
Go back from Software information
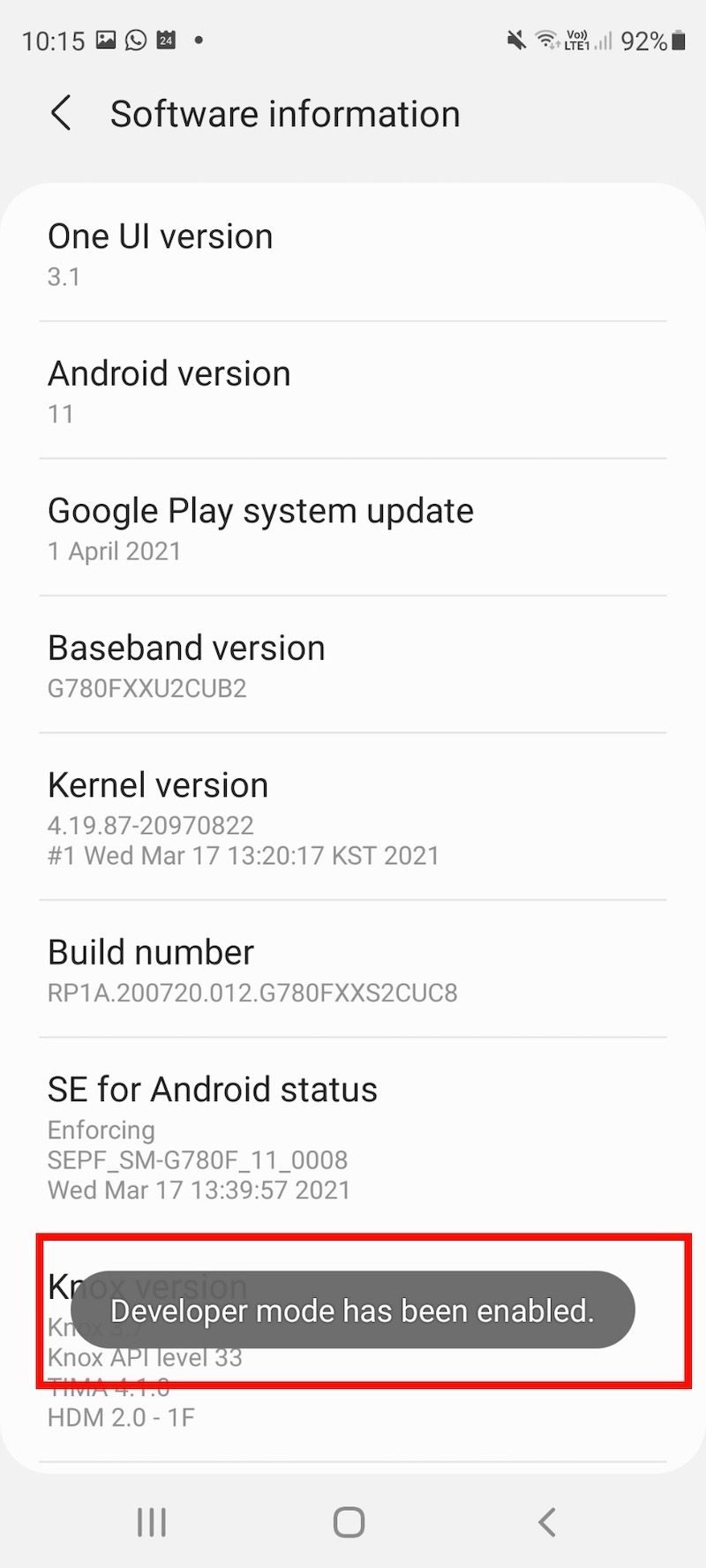click(61, 114)
